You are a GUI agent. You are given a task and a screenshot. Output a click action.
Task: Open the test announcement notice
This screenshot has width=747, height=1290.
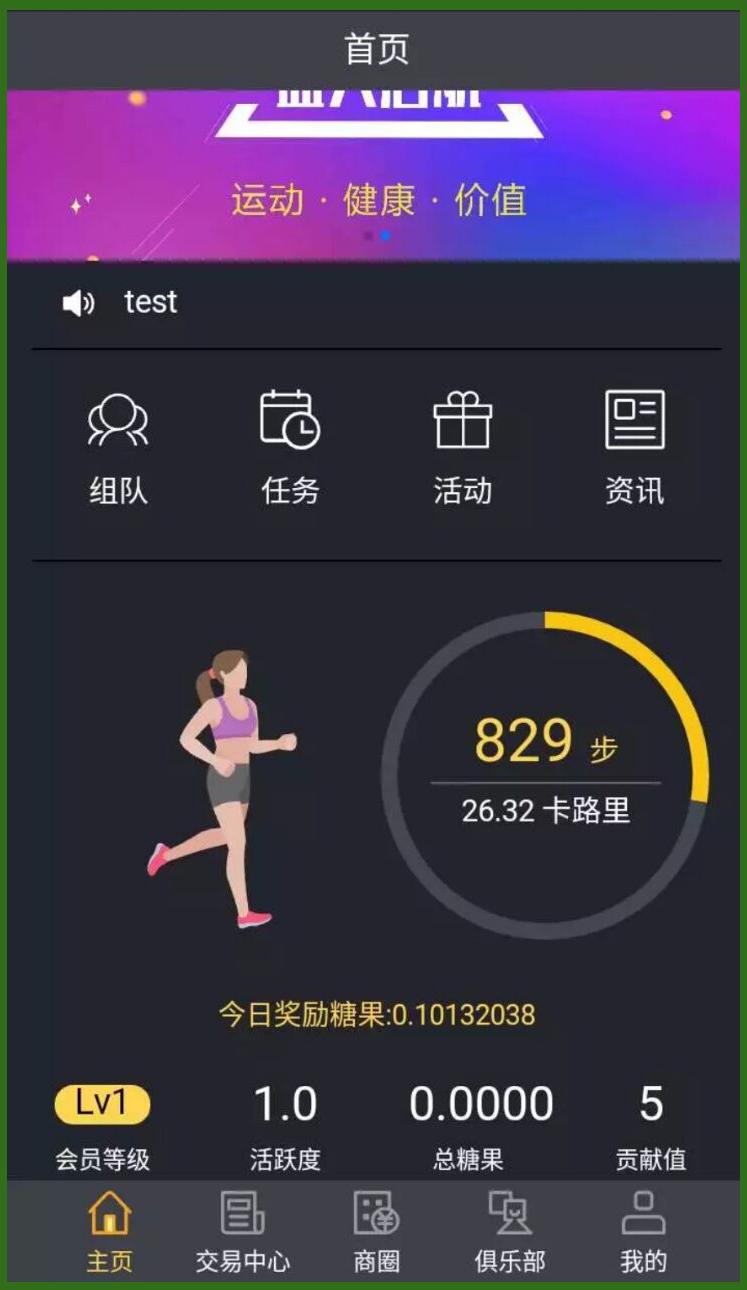click(150, 302)
